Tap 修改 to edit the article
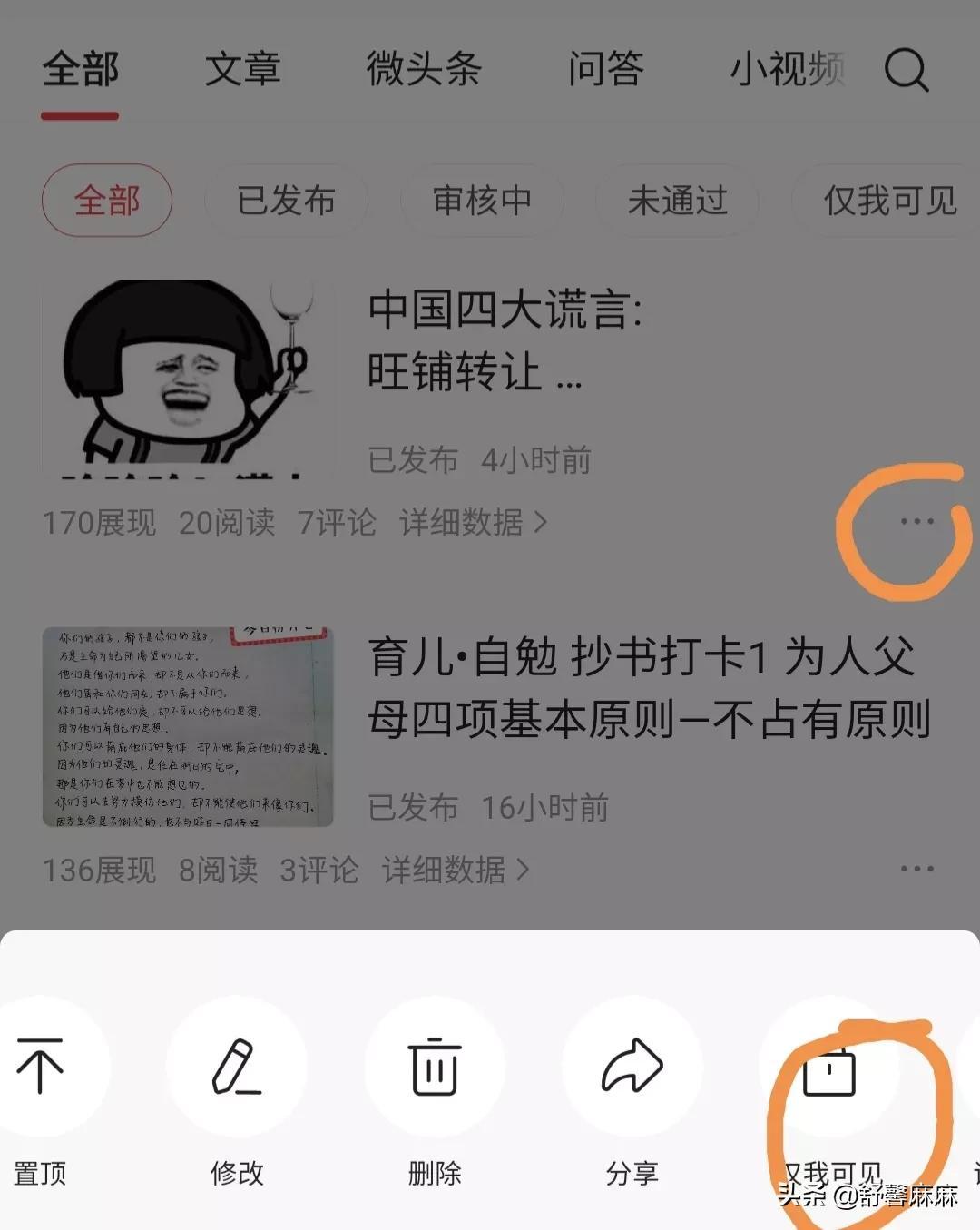This screenshot has height=1230, width=980. point(237,1068)
